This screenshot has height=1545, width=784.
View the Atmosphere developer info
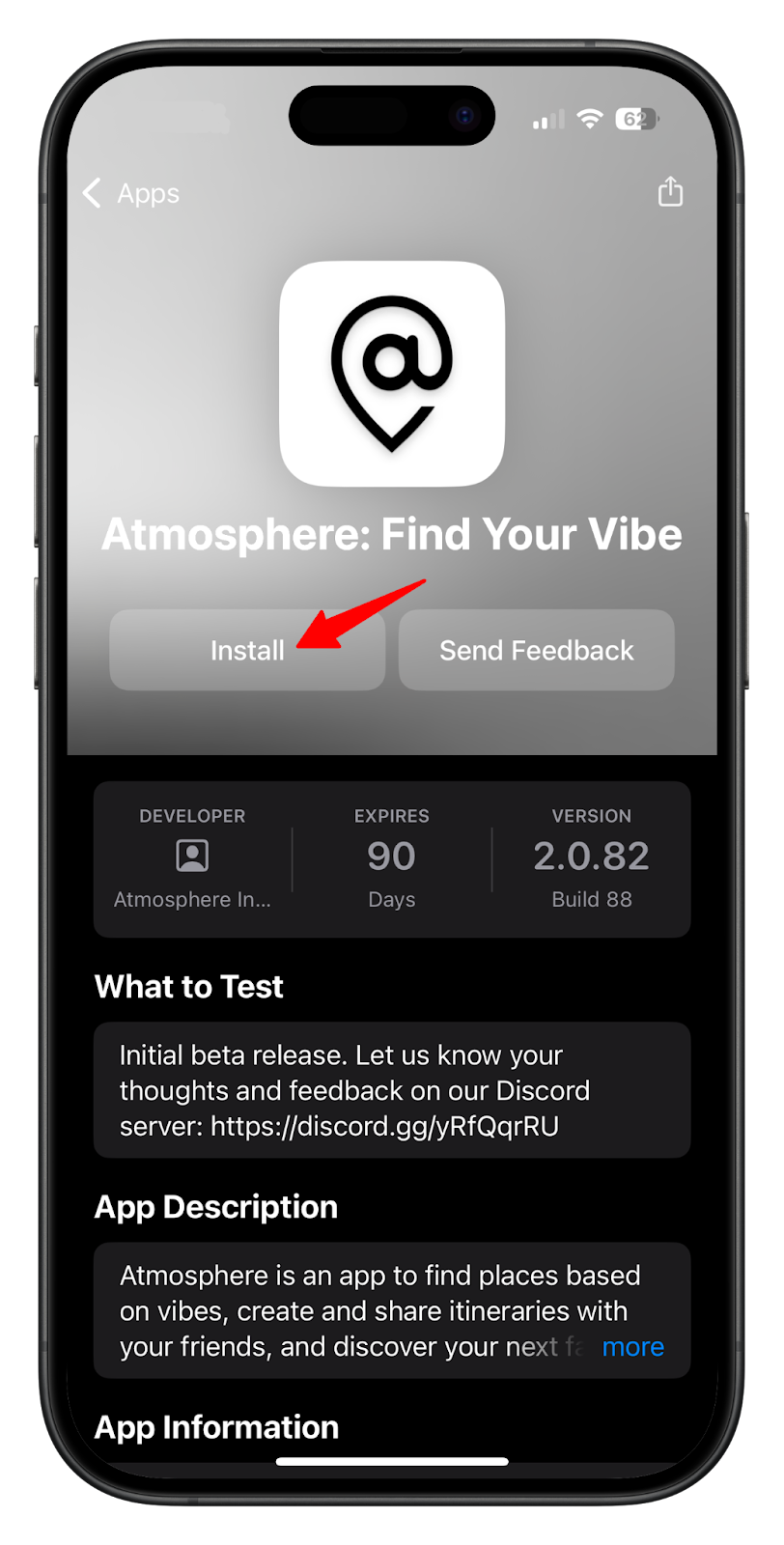click(192, 858)
